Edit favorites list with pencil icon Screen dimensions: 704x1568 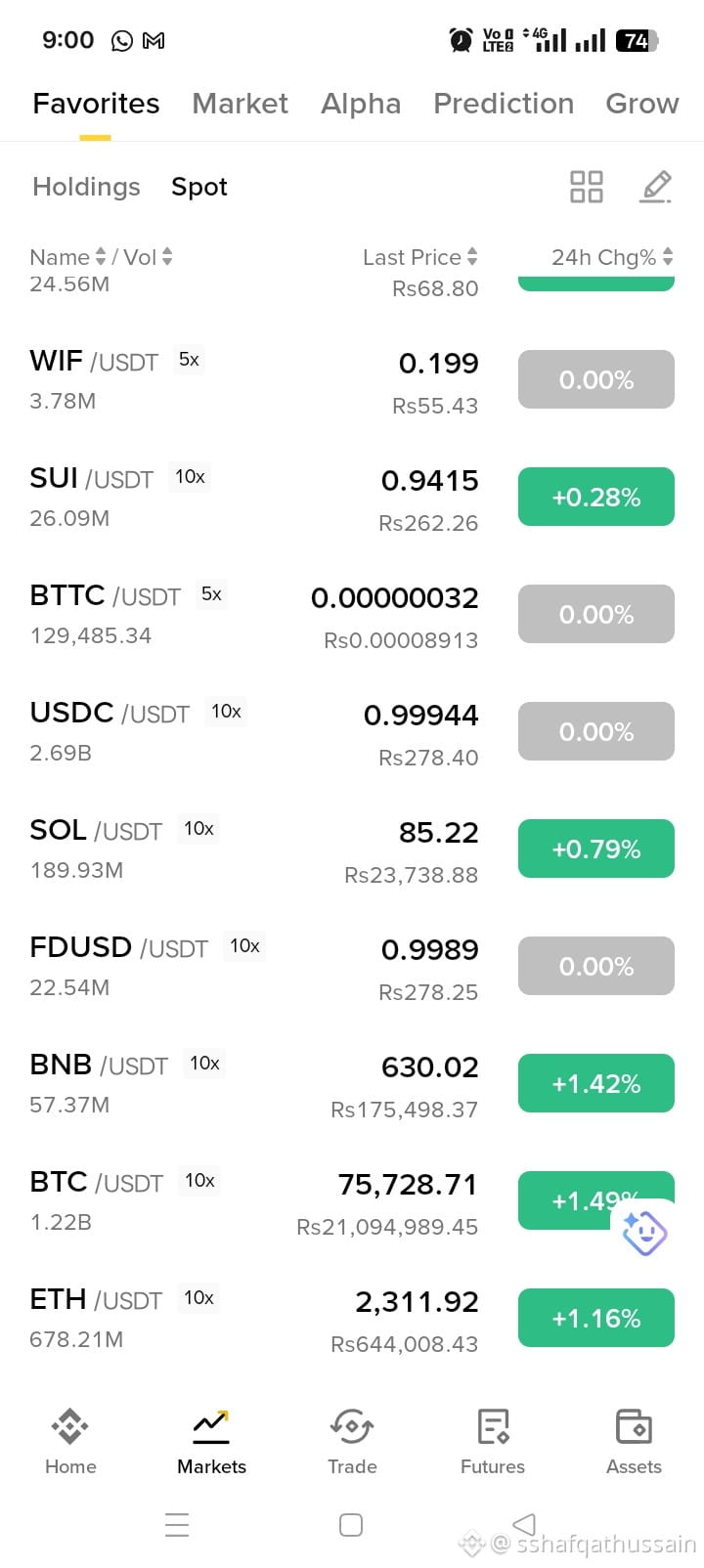(x=655, y=187)
